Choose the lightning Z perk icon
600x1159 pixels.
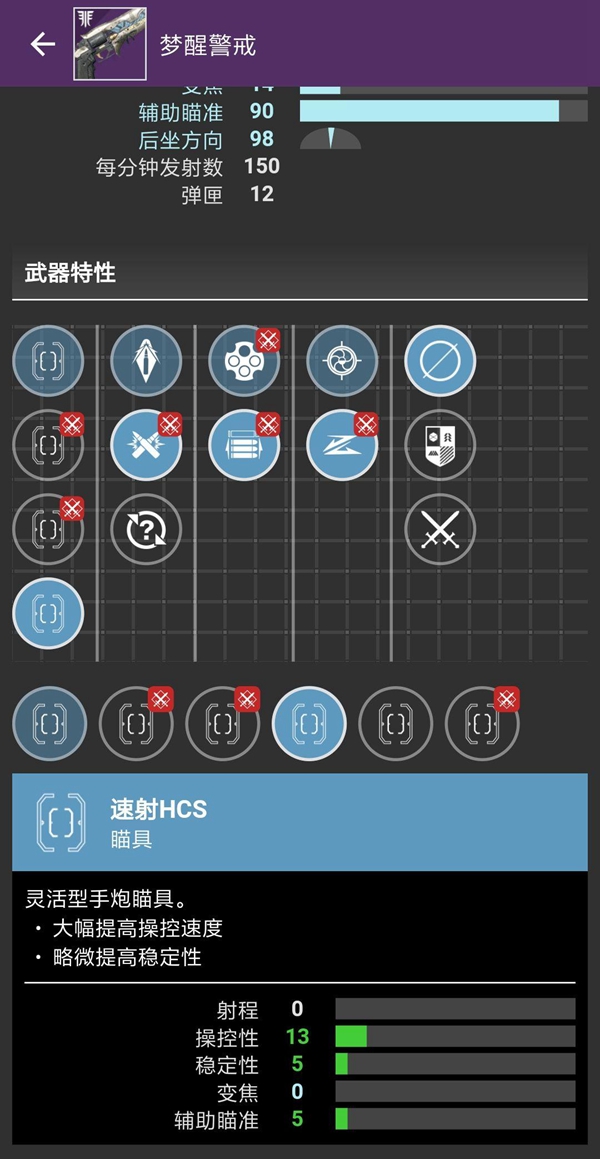(342, 446)
